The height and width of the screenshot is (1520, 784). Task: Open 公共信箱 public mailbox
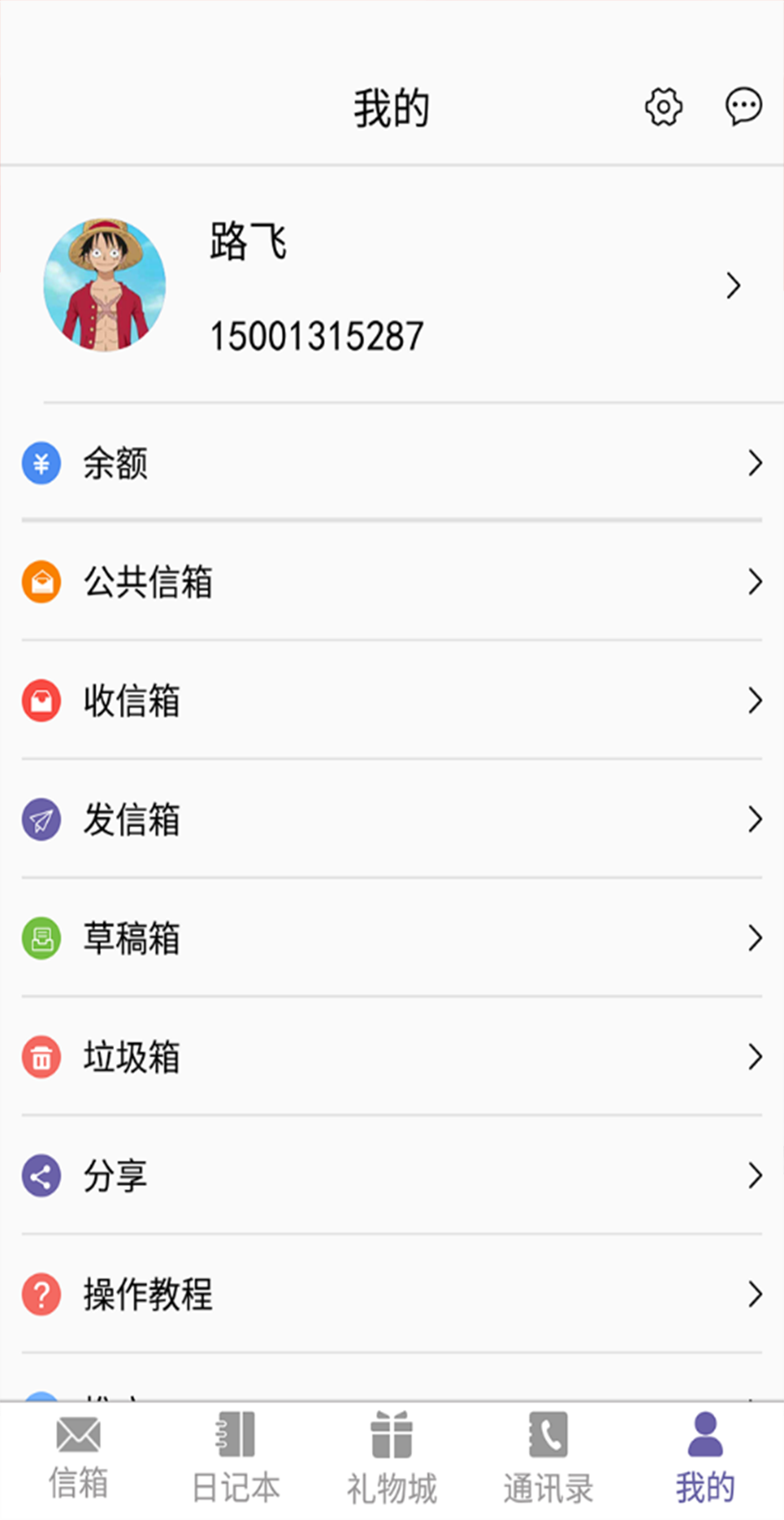pos(391,581)
